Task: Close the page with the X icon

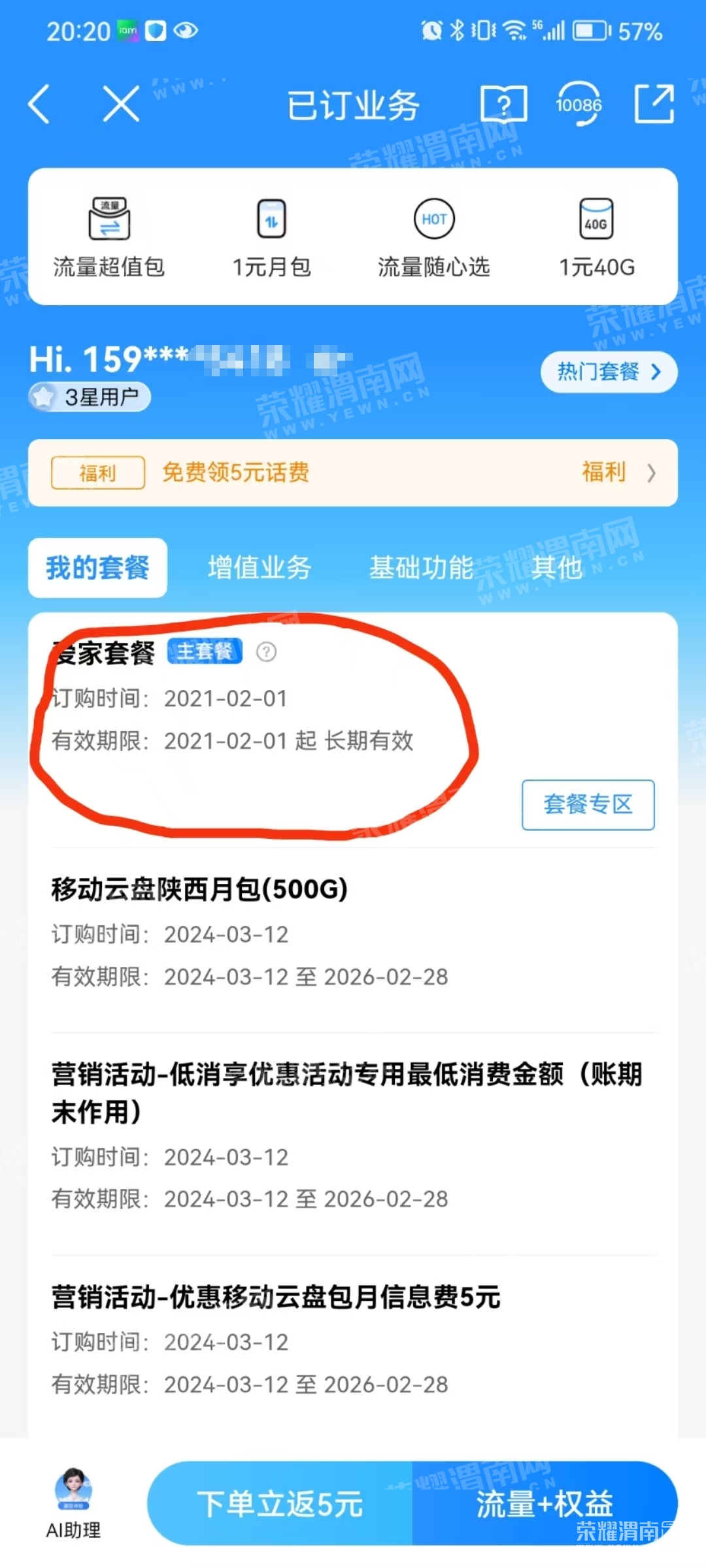Action: coord(122,104)
